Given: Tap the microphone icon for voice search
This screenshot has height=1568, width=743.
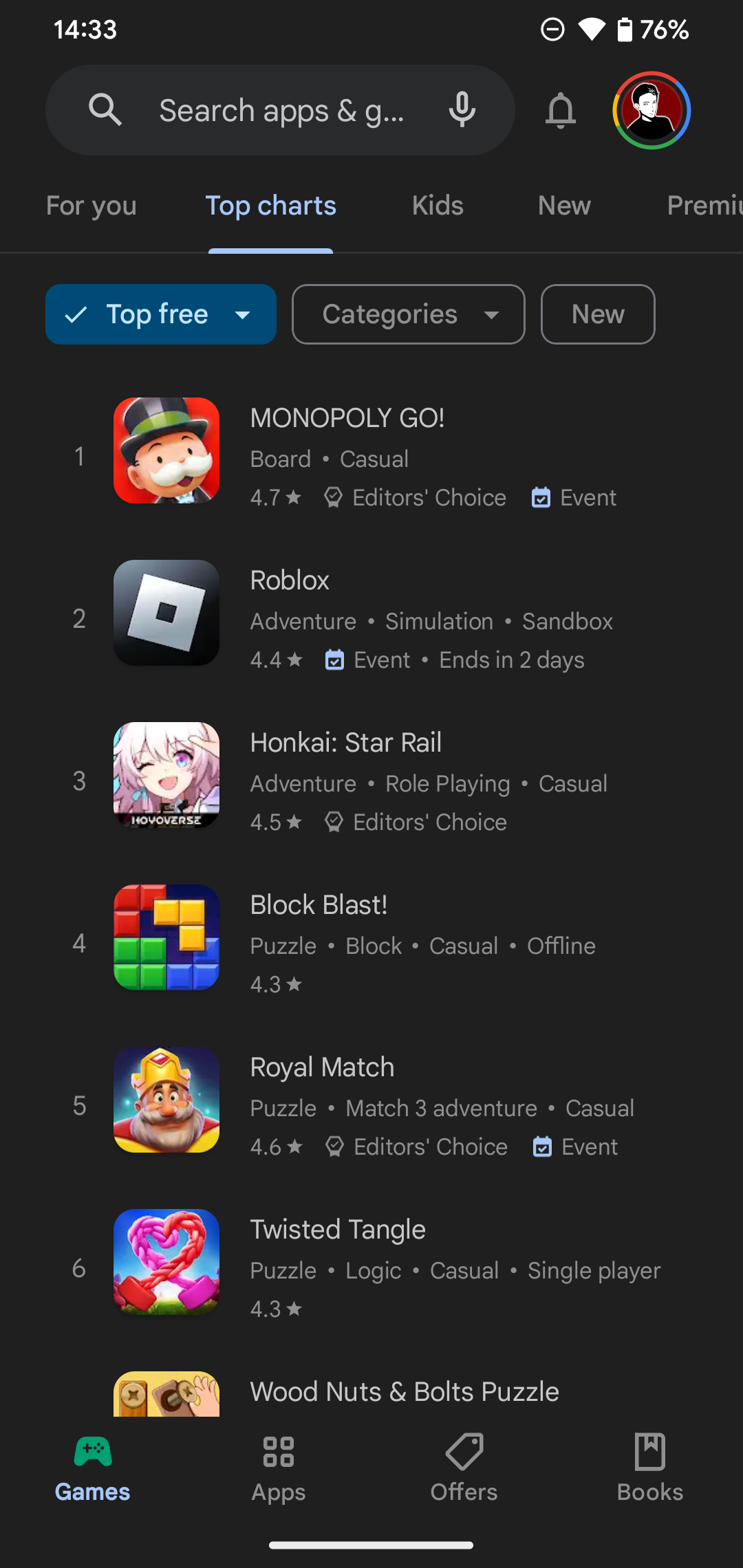Looking at the screenshot, I should coord(462,110).
